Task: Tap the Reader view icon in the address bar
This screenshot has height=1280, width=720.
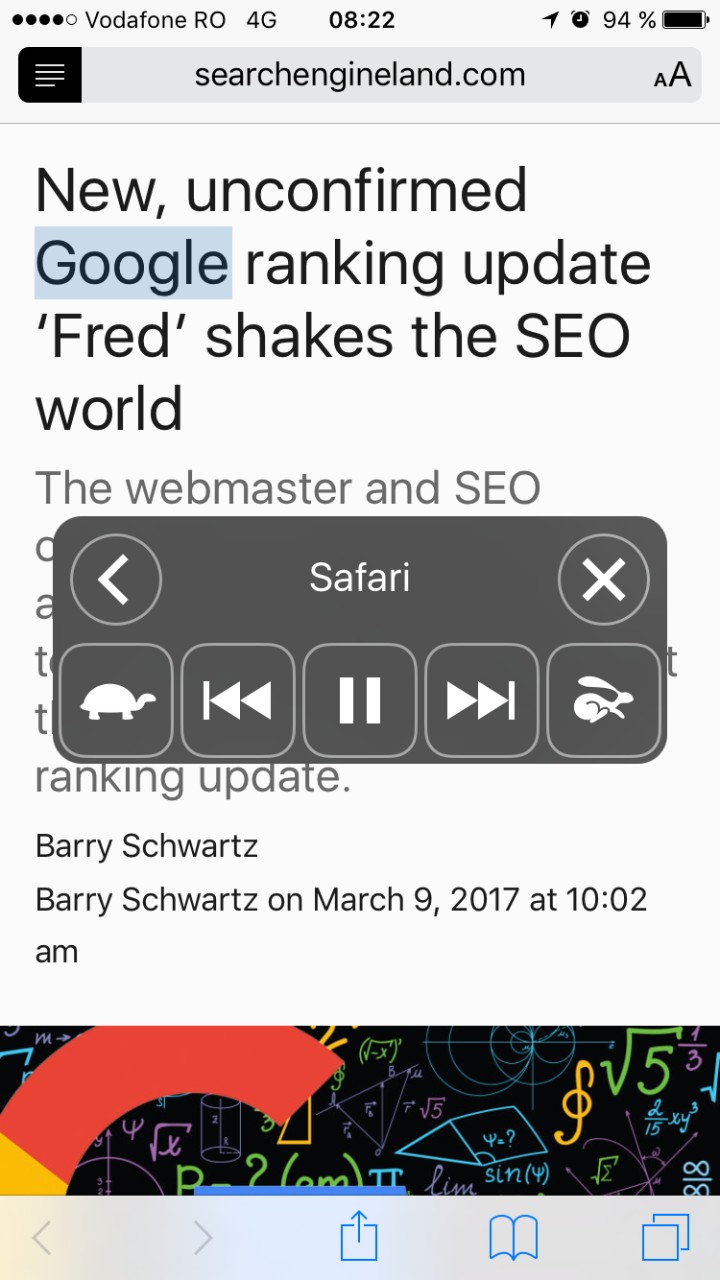Action: [49, 75]
